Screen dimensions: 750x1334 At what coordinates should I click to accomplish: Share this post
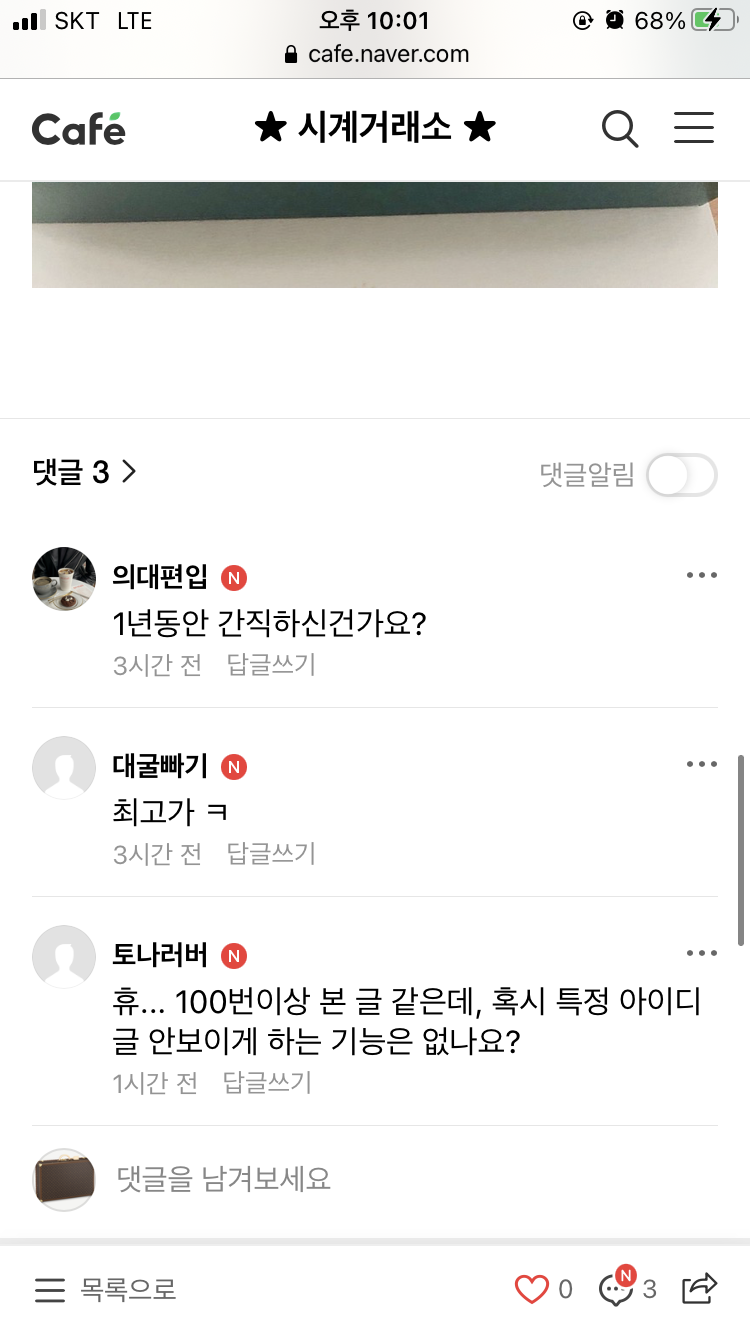[700, 1288]
